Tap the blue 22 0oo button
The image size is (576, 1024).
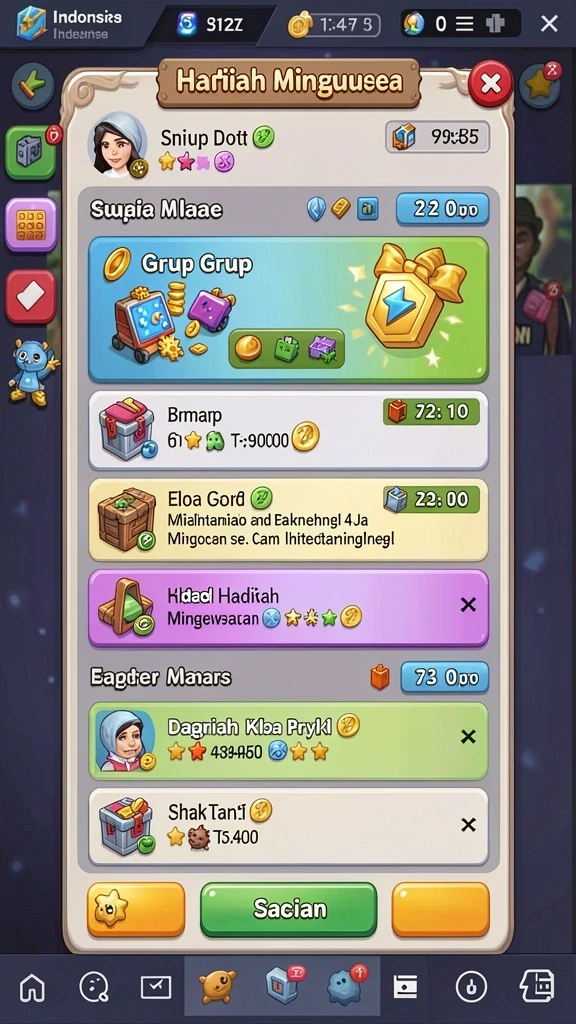click(442, 210)
